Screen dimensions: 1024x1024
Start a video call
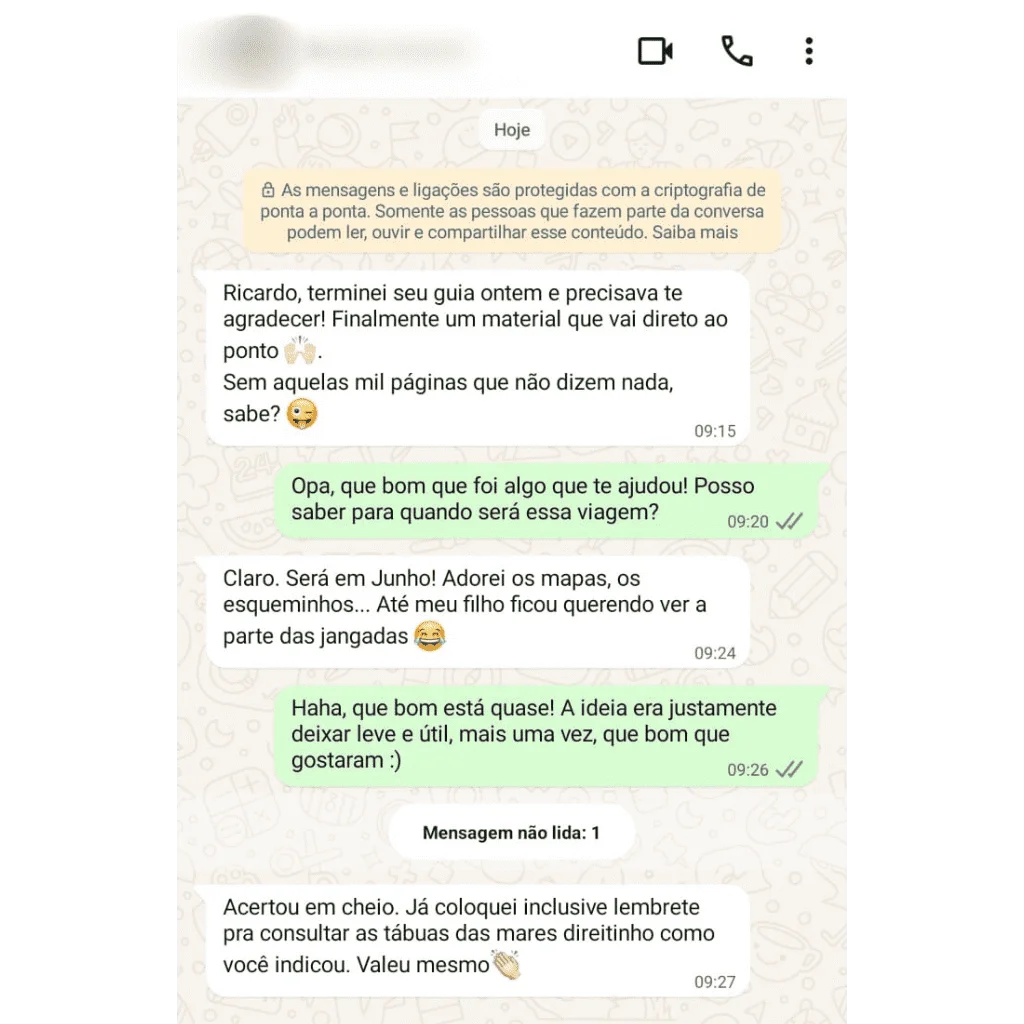click(x=655, y=51)
